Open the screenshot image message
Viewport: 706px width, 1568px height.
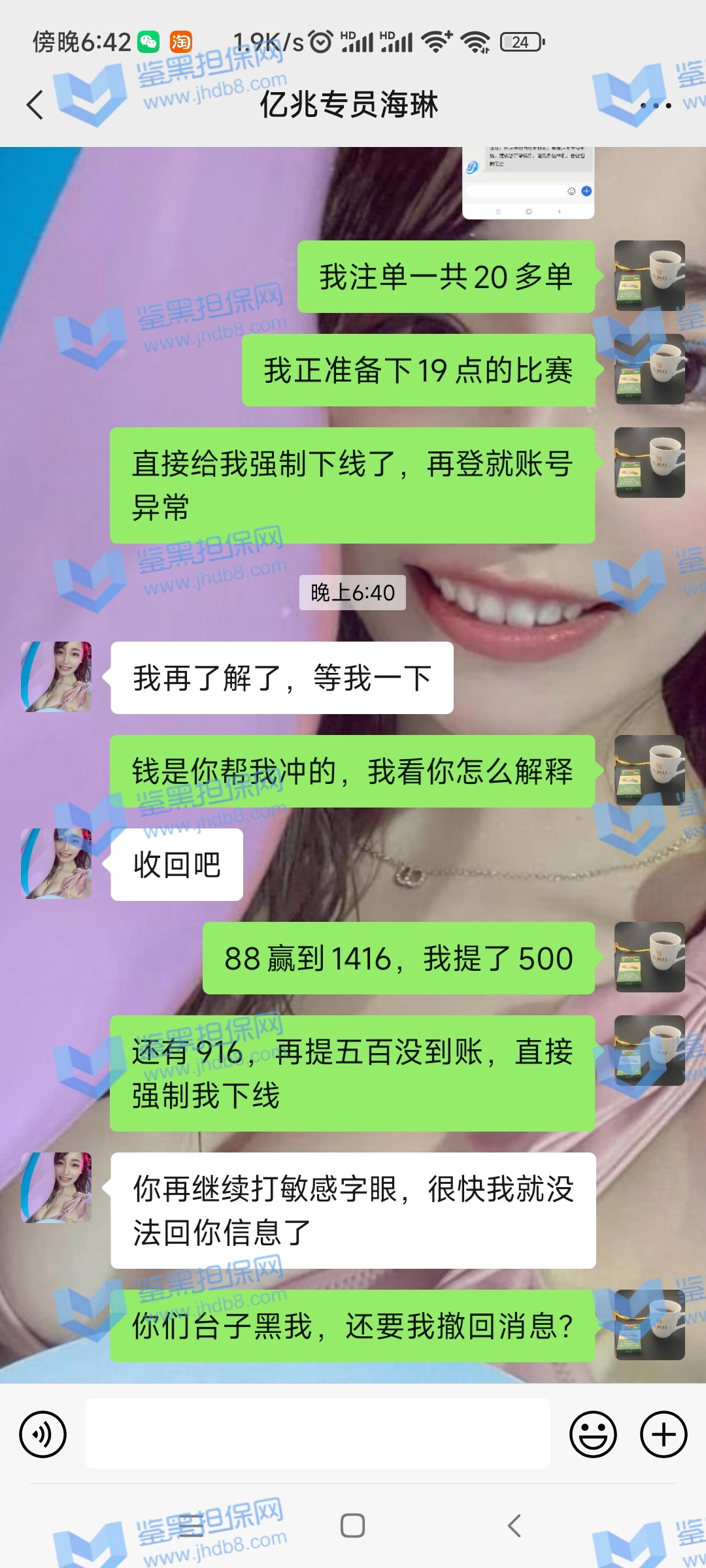pos(528,184)
